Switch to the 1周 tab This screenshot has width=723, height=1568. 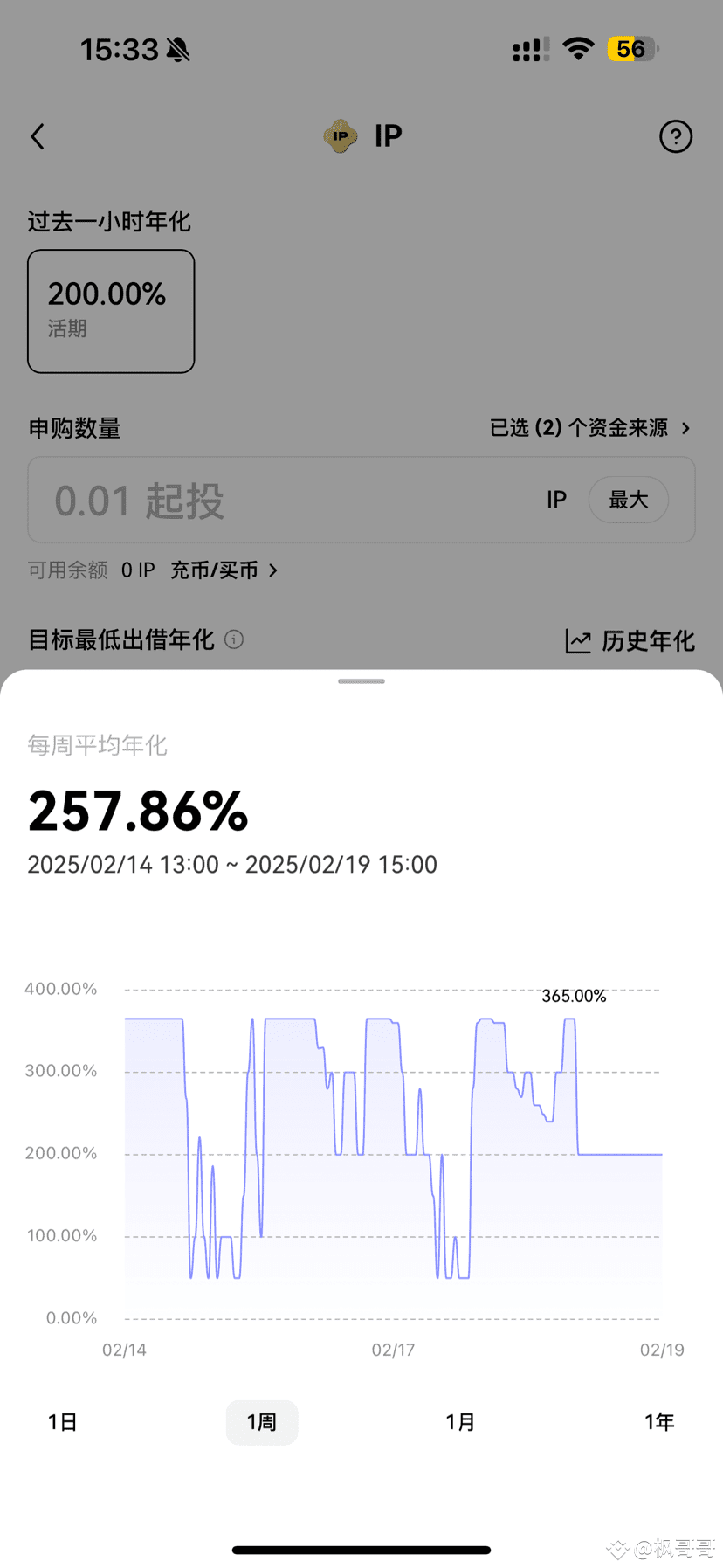(262, 1422)
